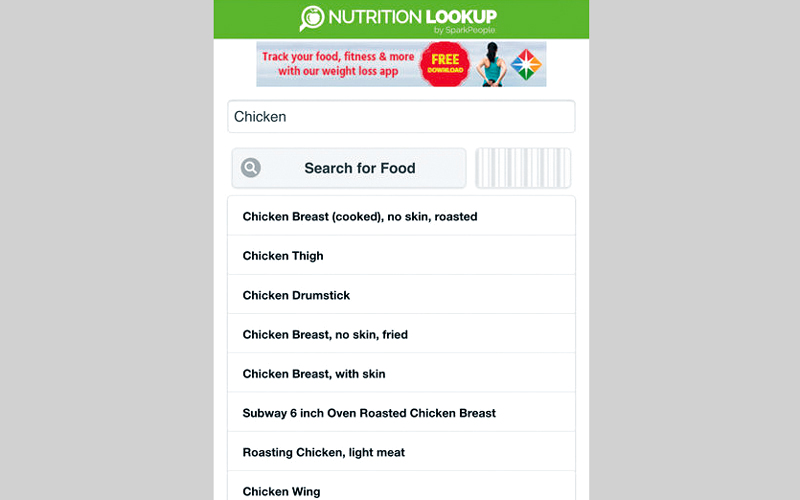This screenshot has width=800, height=500.
Task: Choose Chicken Drumstick from the results
Action: pyautogui.click(x=401, y=295)
